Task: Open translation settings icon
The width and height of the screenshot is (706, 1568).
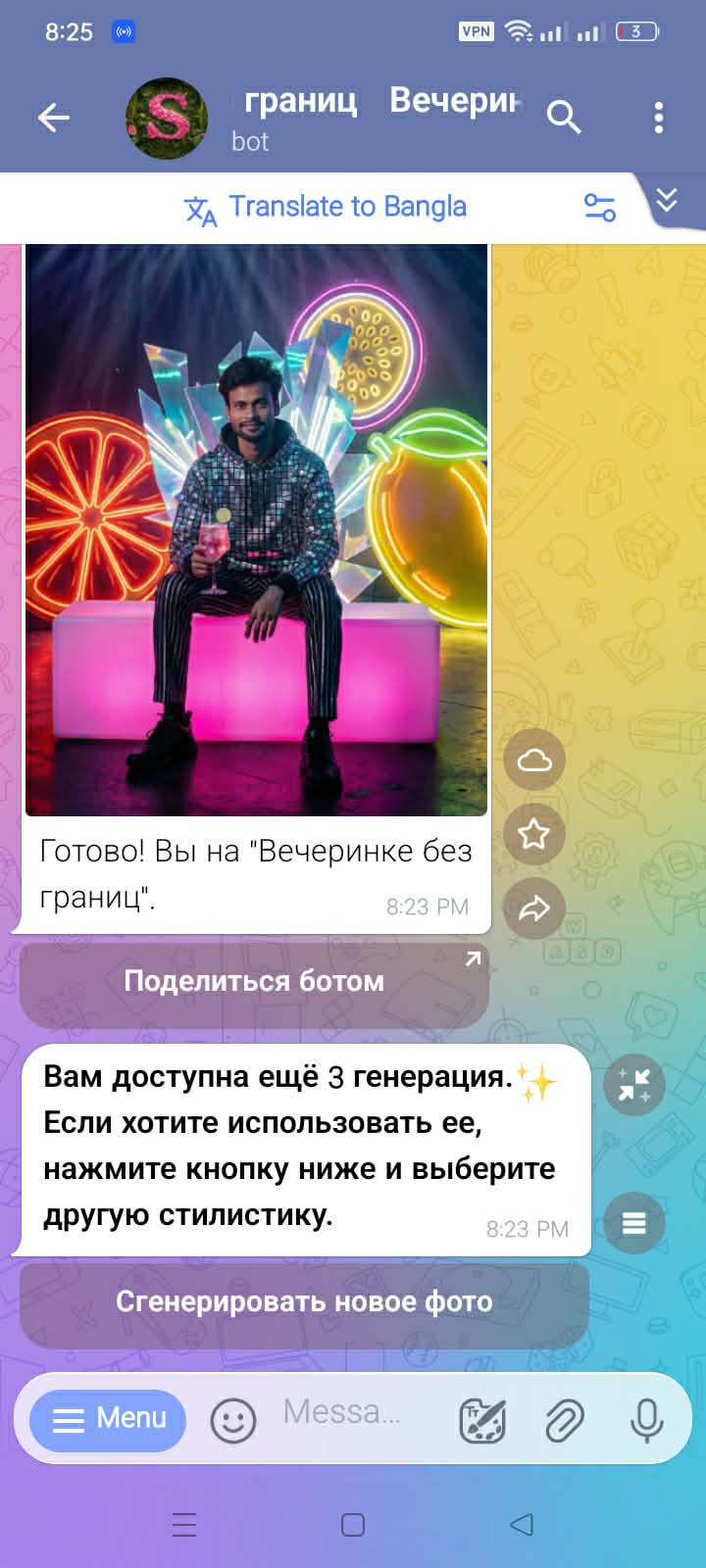Action: point(599,208)
